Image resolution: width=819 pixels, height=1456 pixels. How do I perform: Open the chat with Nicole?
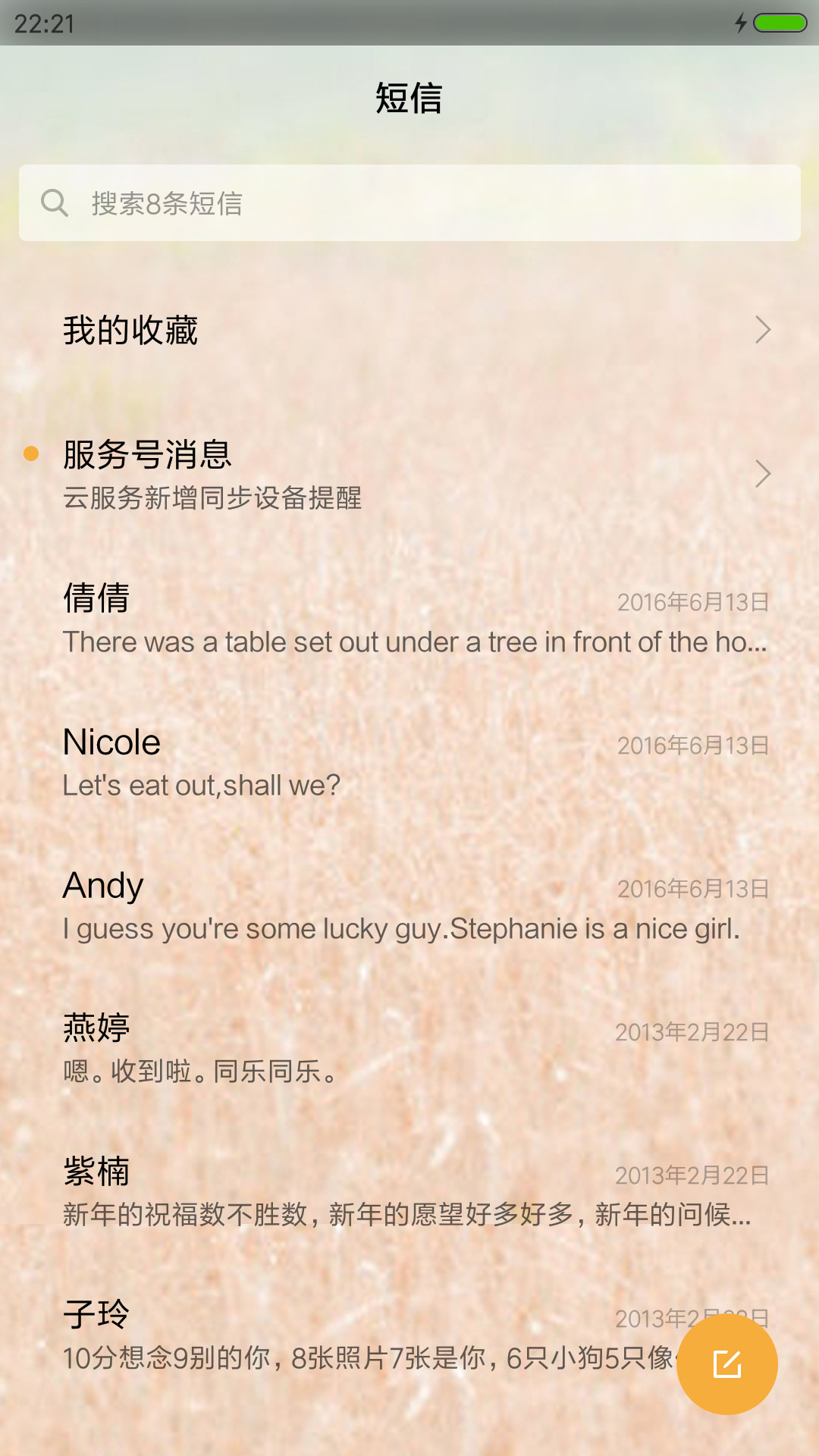coord(409,762)
